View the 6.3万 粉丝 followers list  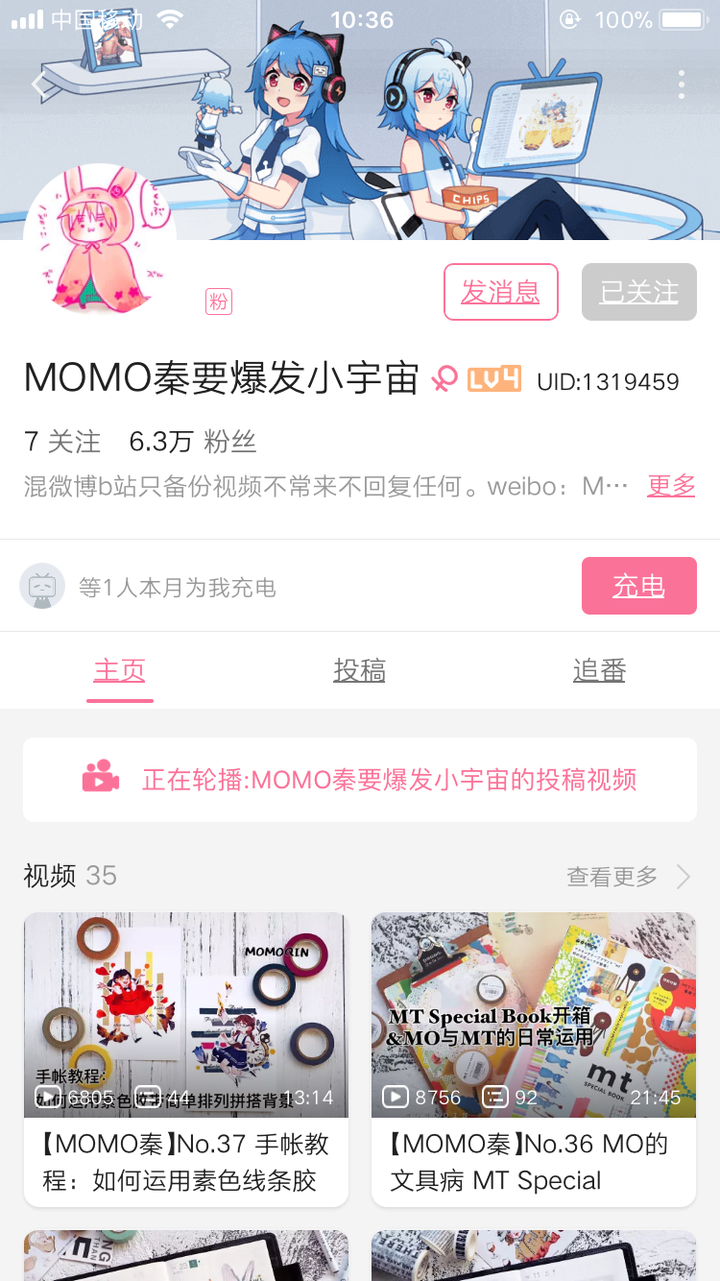tap(192, 441)
